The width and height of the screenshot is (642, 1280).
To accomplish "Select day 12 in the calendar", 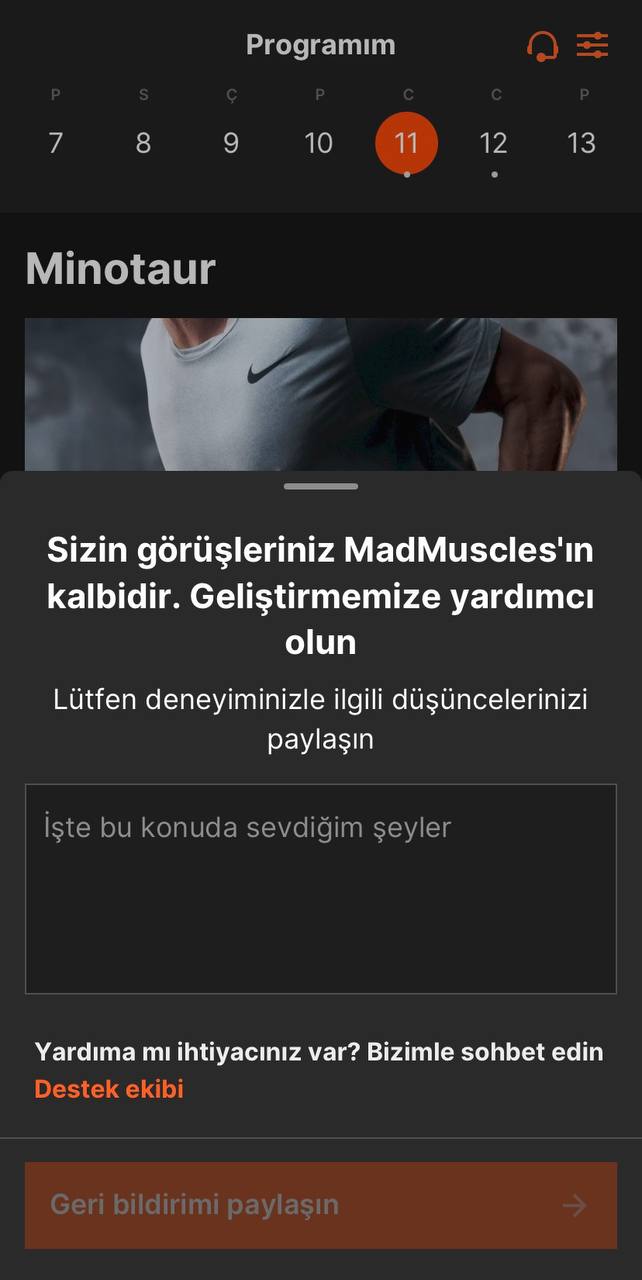I will [493, 143].
